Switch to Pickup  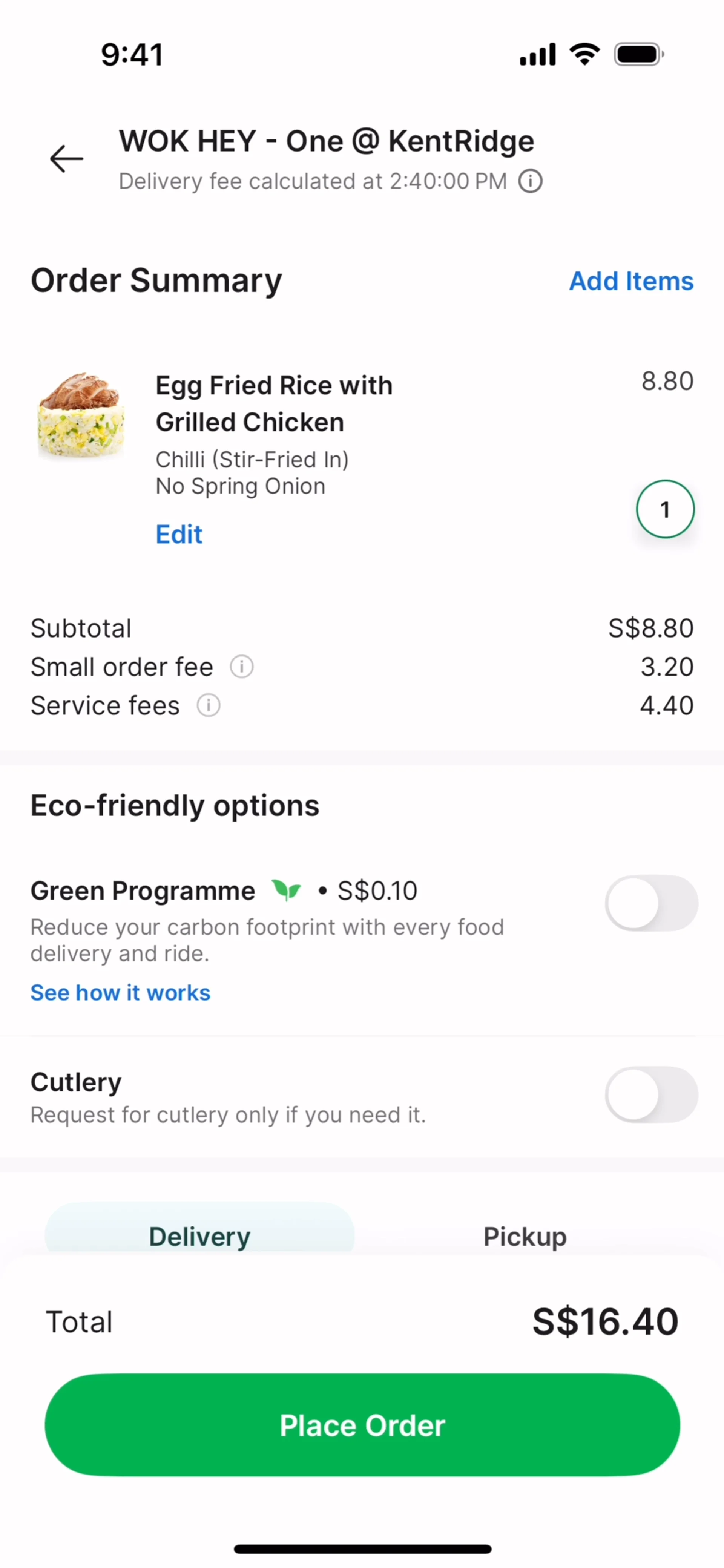(x=525, y=1235)
